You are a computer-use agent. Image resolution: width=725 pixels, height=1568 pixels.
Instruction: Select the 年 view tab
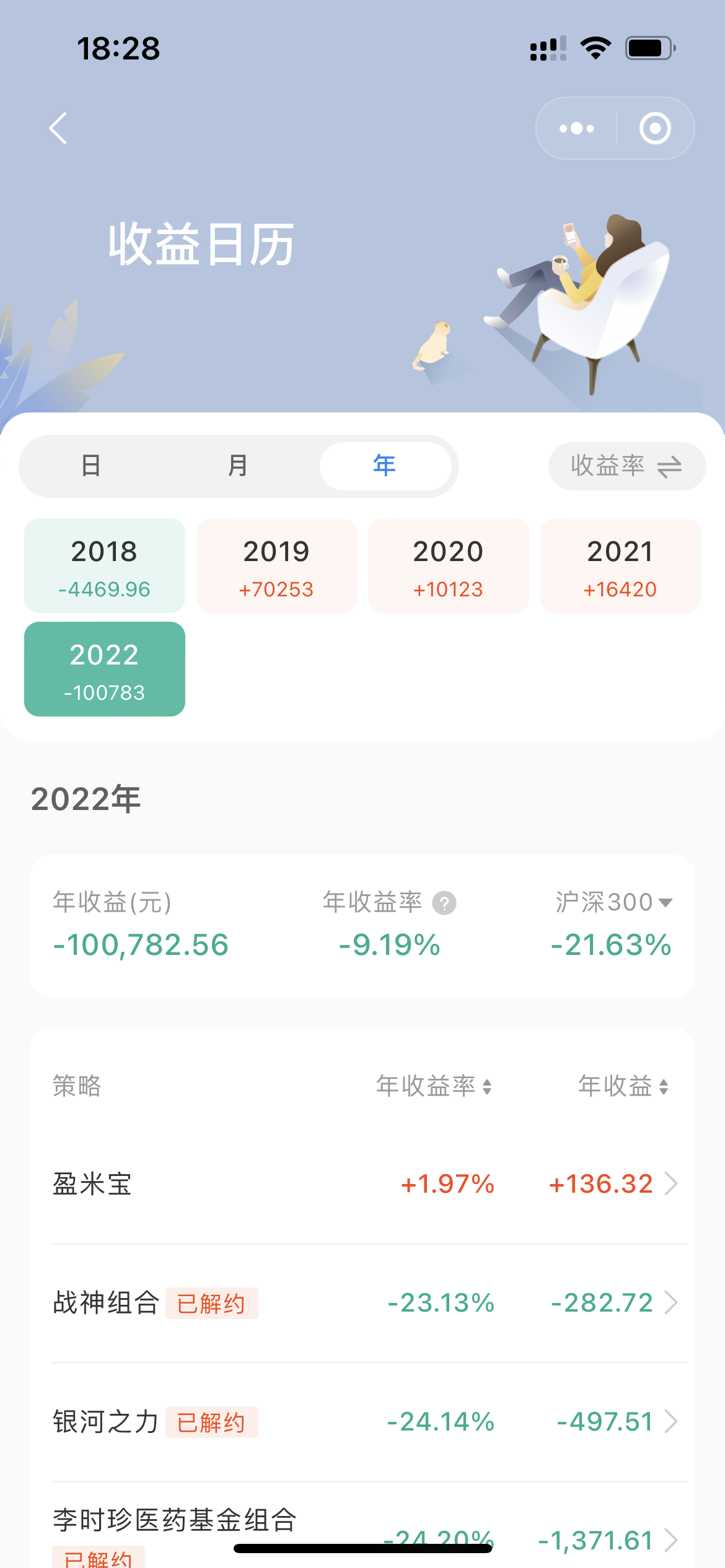coord(385,466)
